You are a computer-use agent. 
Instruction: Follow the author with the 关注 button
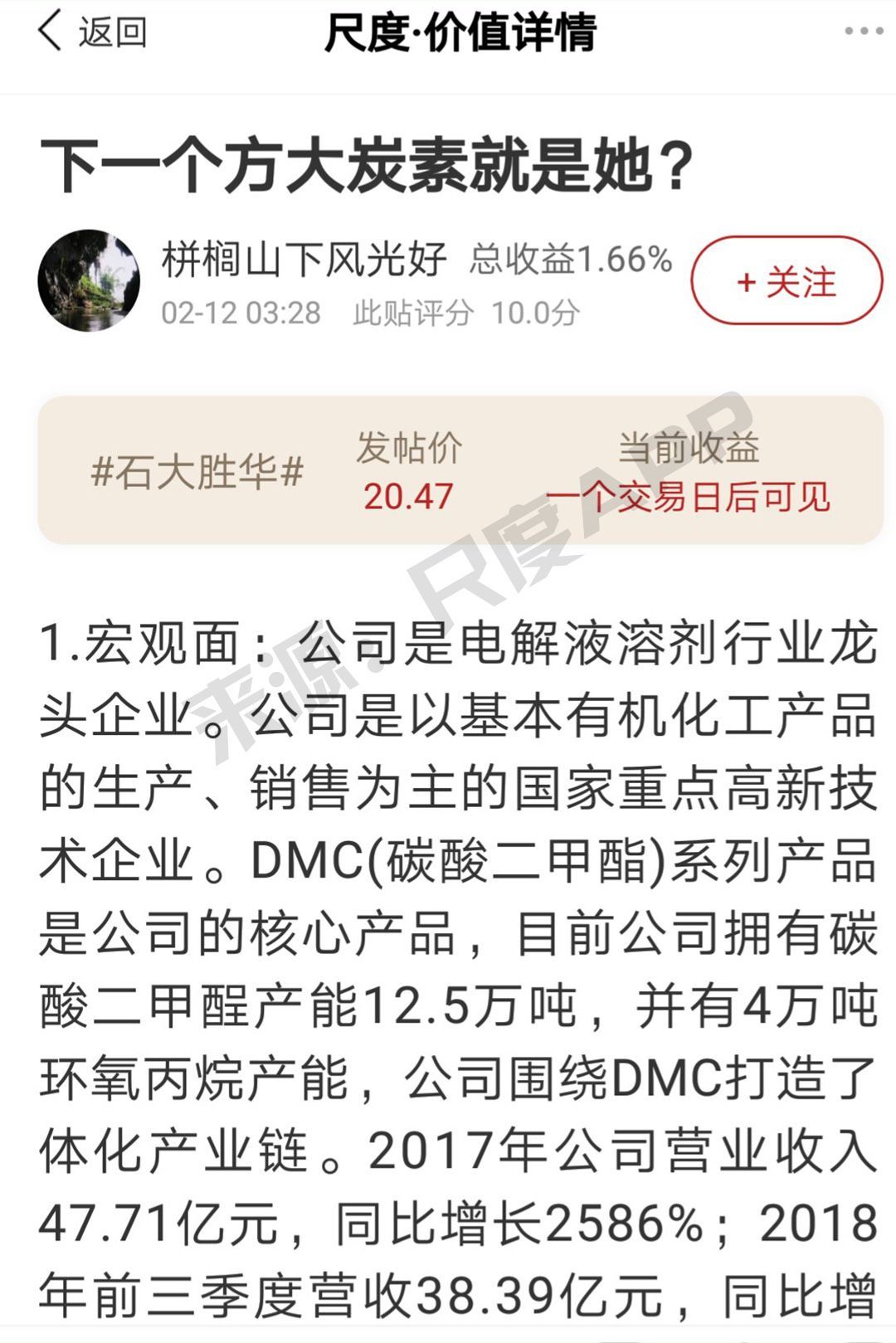[x=786, y=282]
